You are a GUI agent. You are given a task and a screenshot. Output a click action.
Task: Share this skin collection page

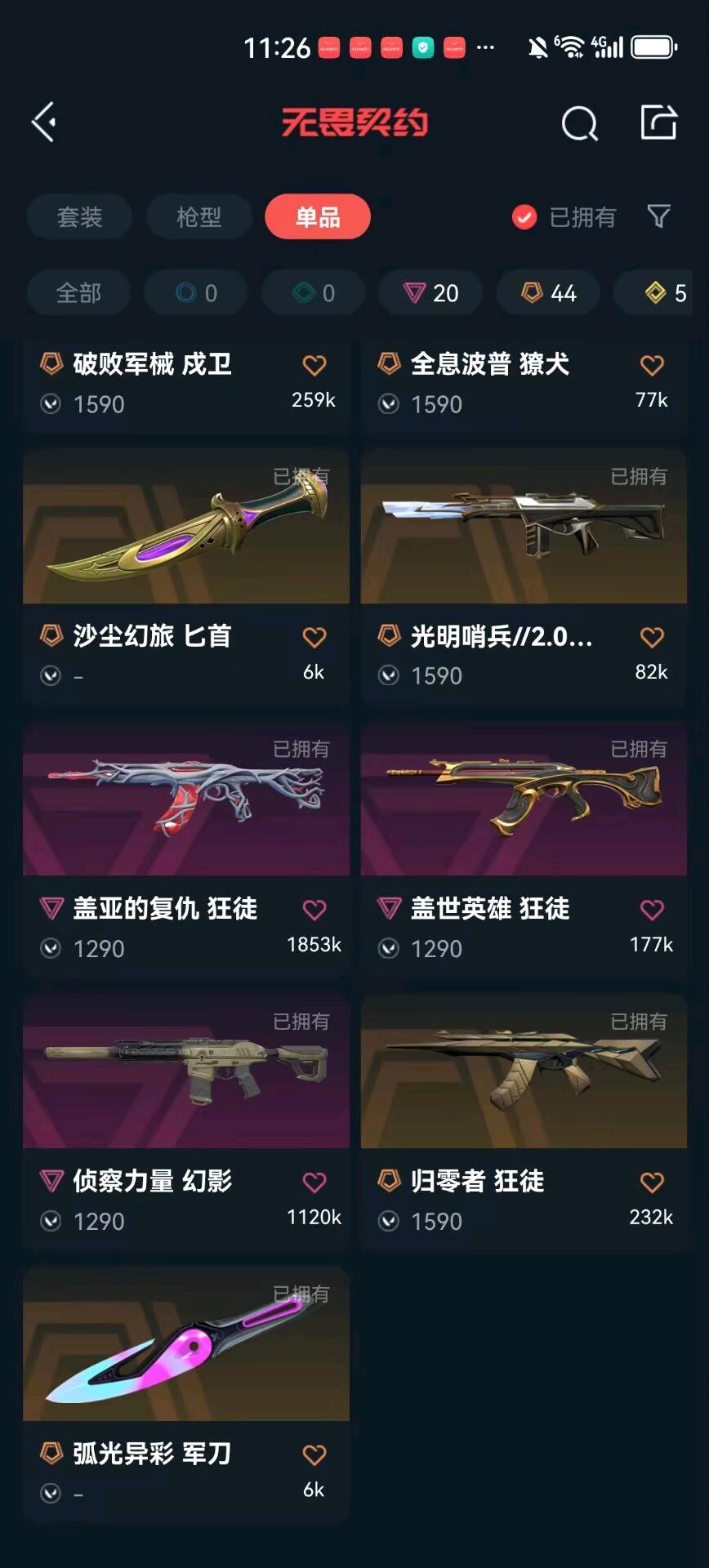coord(658,122)
